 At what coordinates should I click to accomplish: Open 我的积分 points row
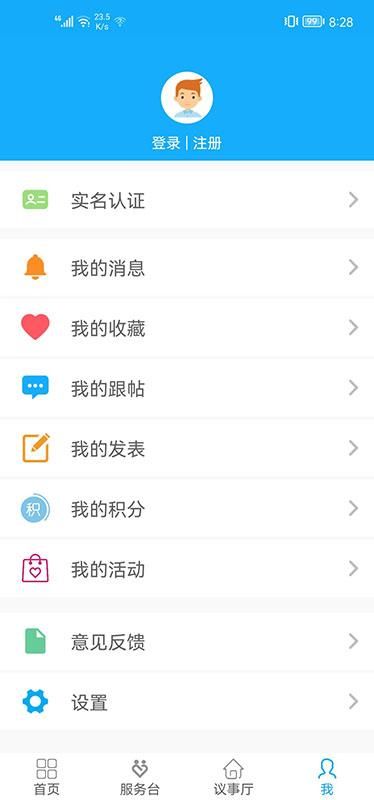(x=187, y=509)
